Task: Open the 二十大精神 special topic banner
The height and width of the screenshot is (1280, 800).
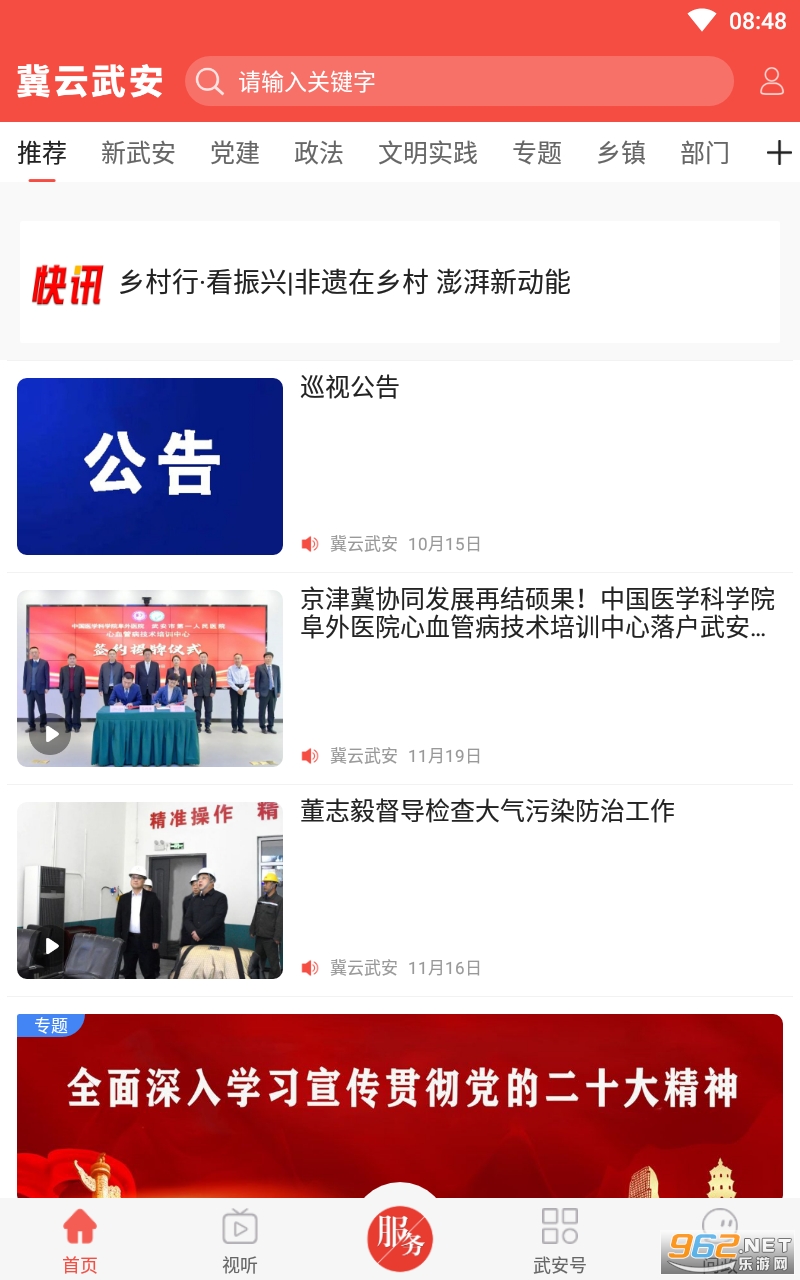Action: [400, 1100]
